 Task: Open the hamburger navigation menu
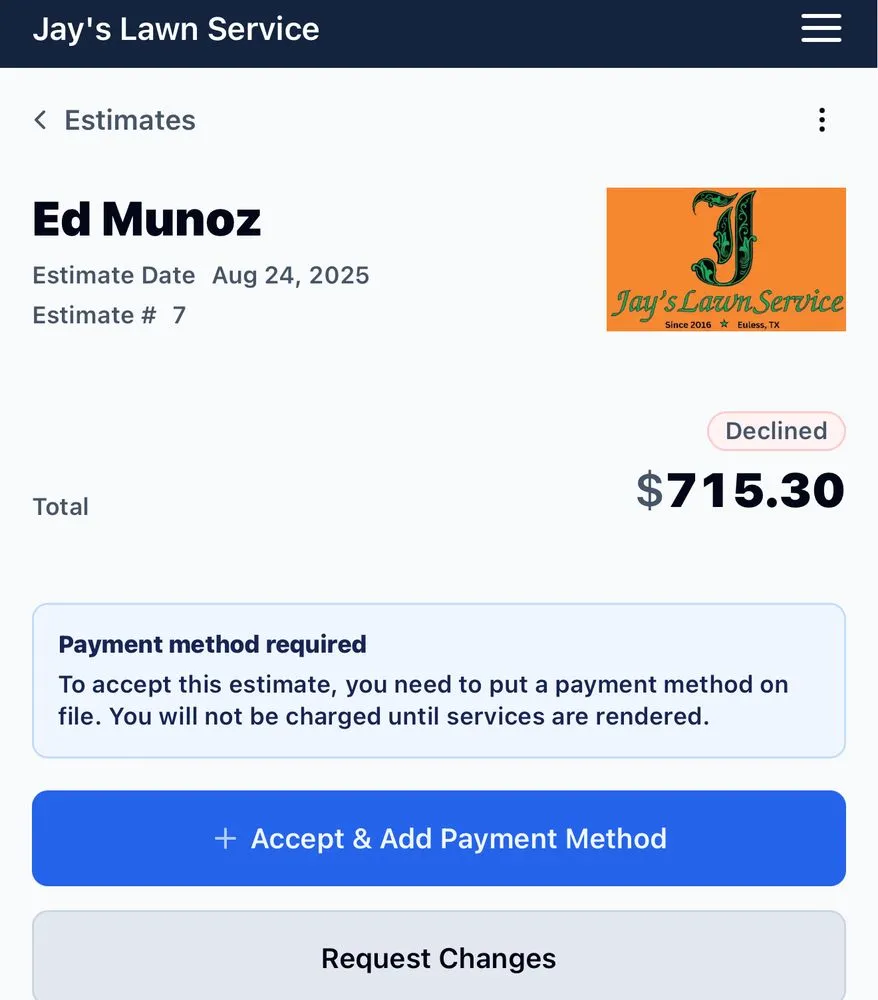coord(821,29)
